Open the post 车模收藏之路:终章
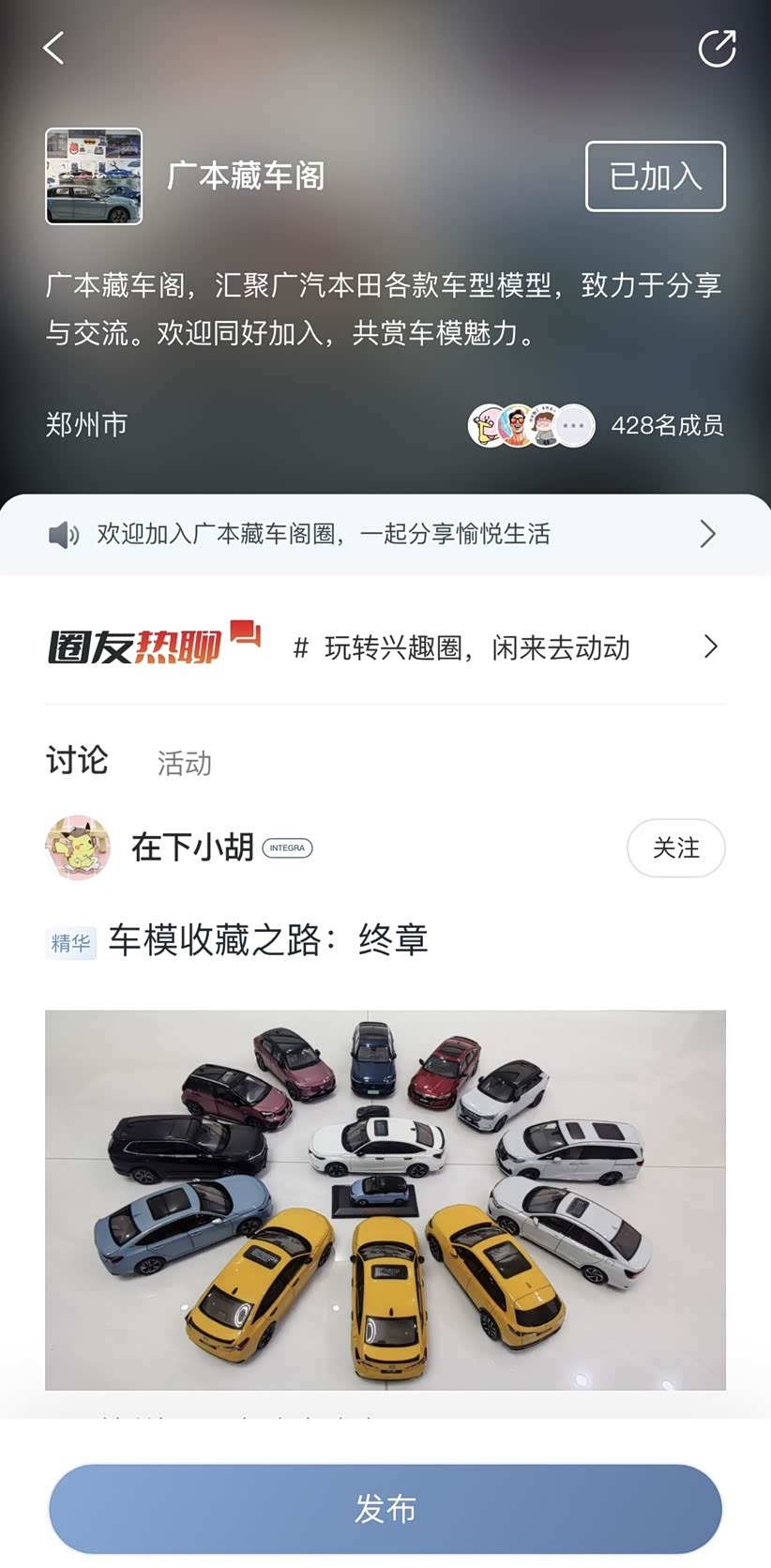This screenshot has width=771, height=1568. point(268,940)
